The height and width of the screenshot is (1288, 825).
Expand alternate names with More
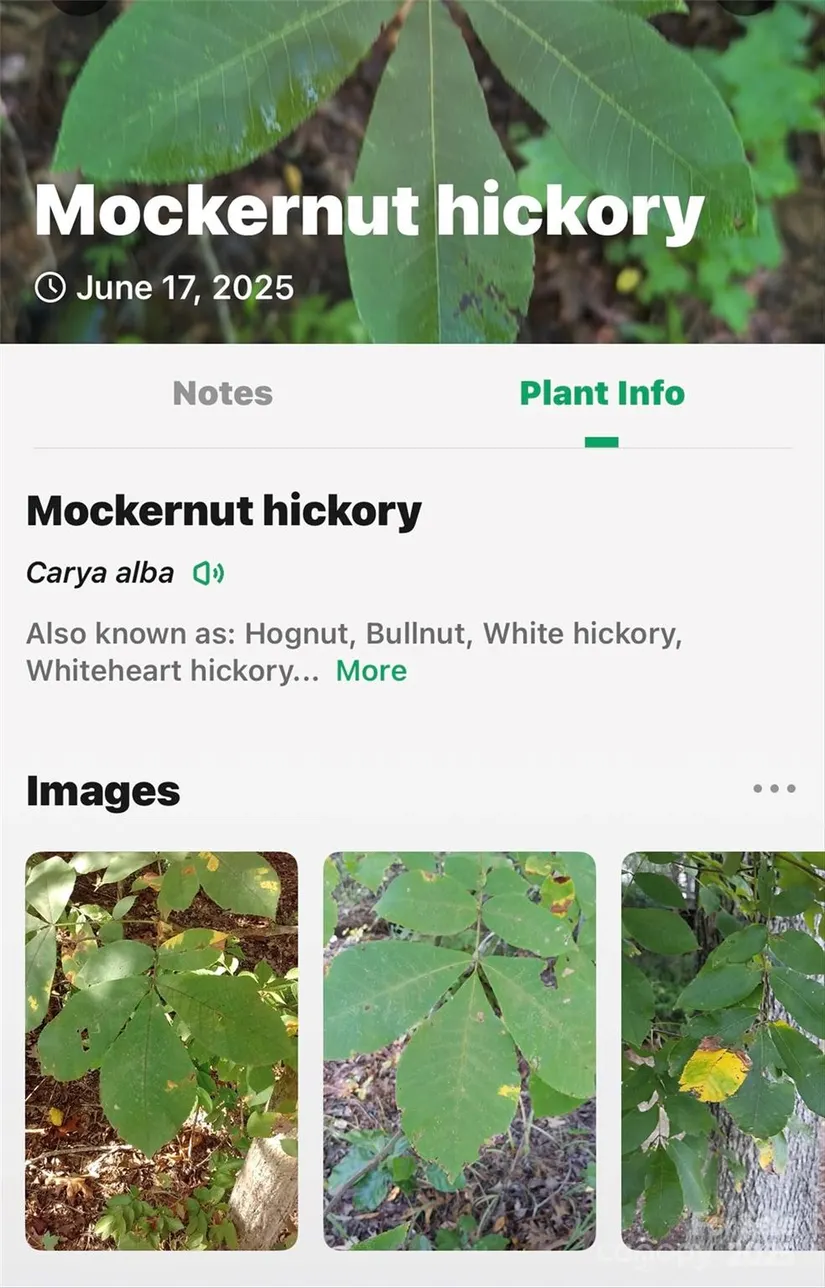[x=371, y=670]
